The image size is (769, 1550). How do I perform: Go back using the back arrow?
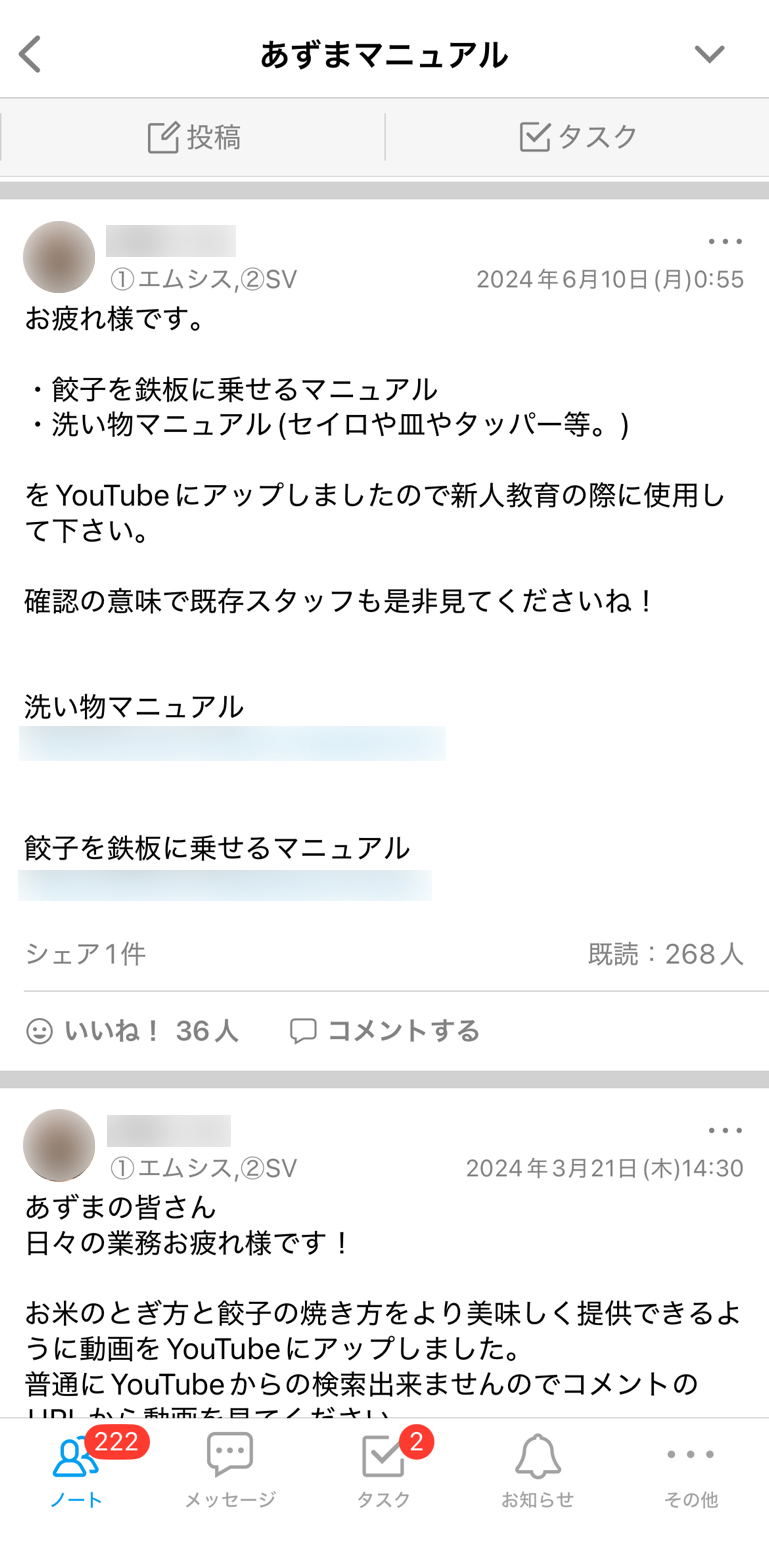click(x=30, y=53)
